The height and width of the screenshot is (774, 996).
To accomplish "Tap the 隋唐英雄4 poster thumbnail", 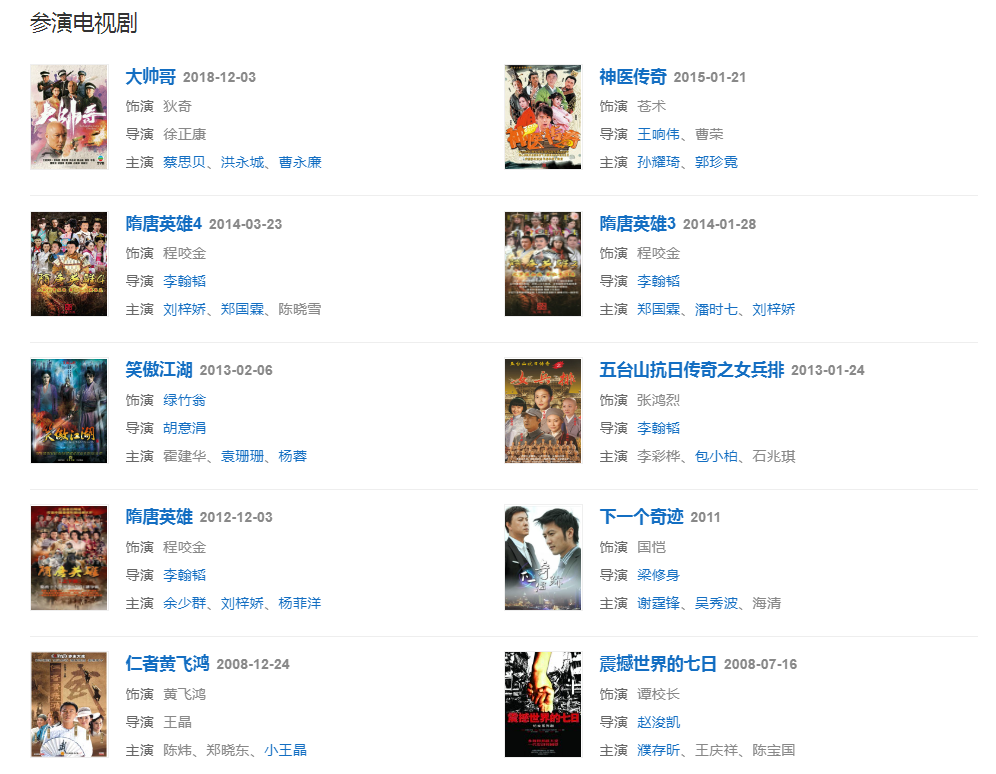I will point(69,264).
